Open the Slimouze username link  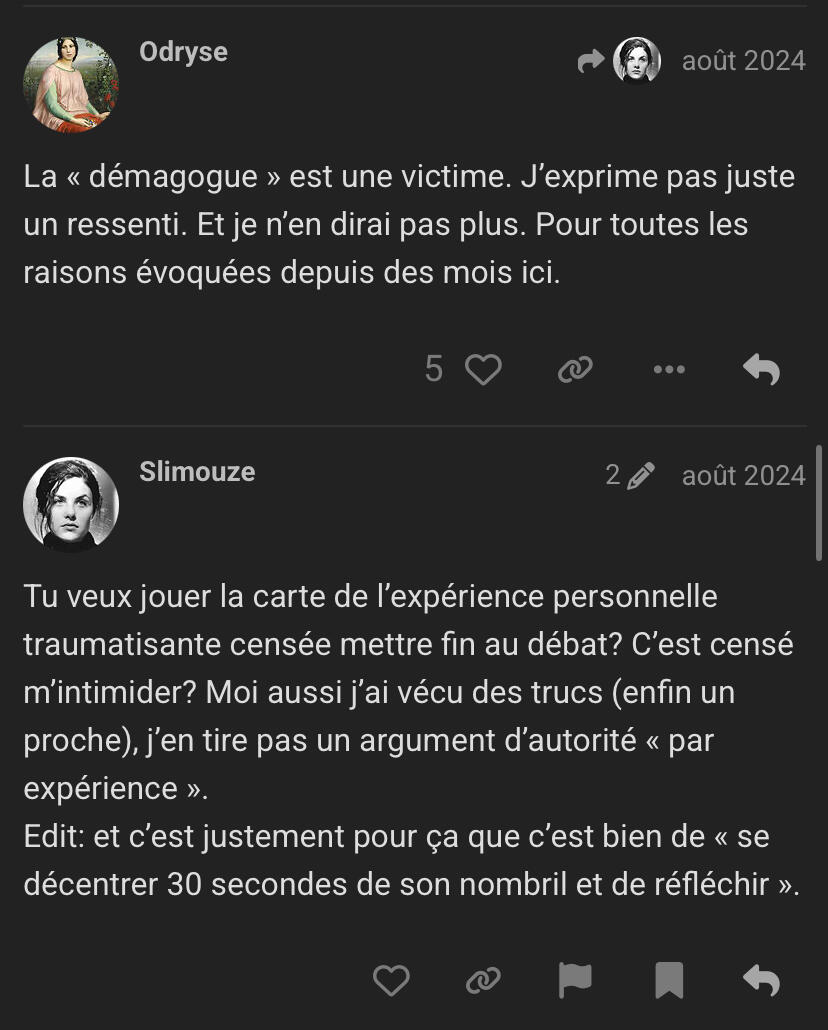click(197, 472)
